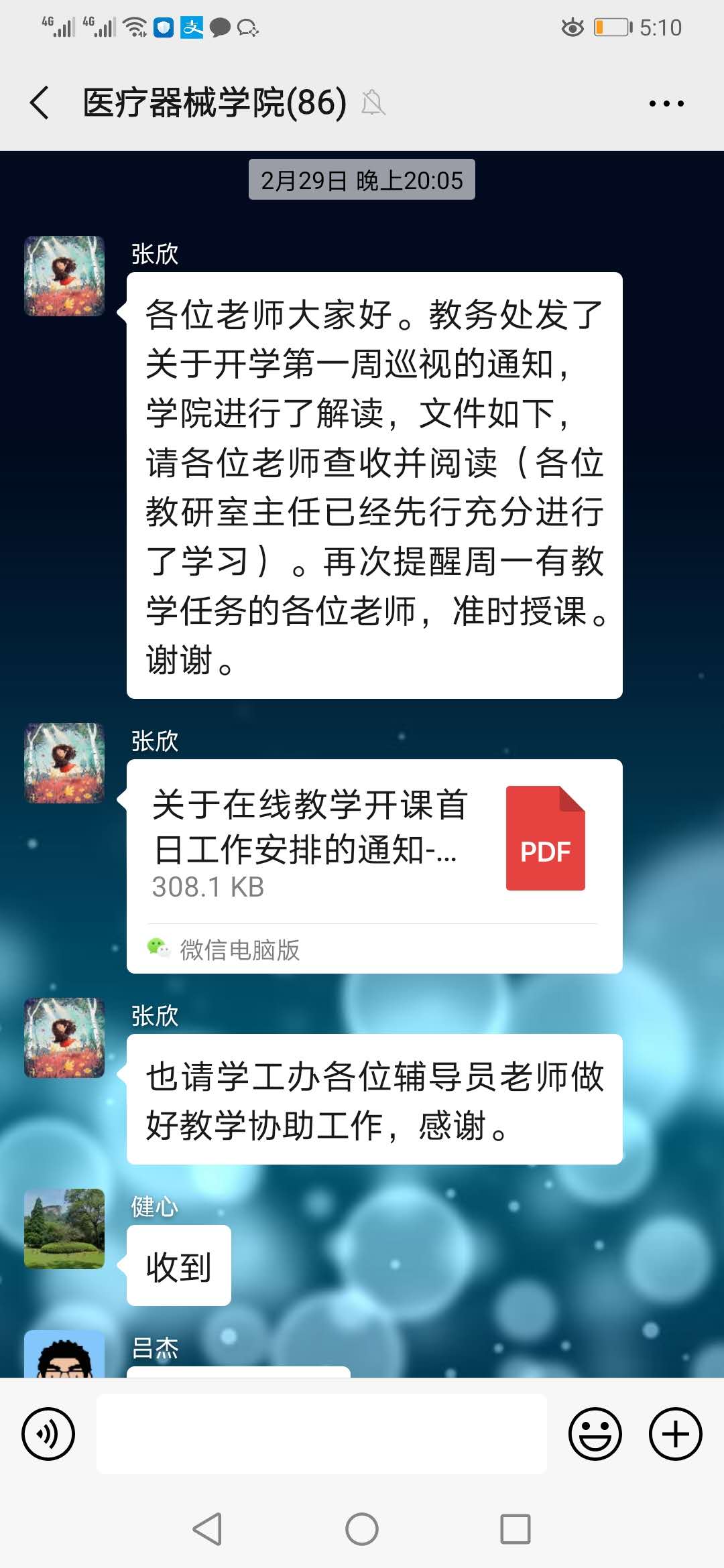
Task: Open 吕杰's profile avatar
Action: [64, 1355]
